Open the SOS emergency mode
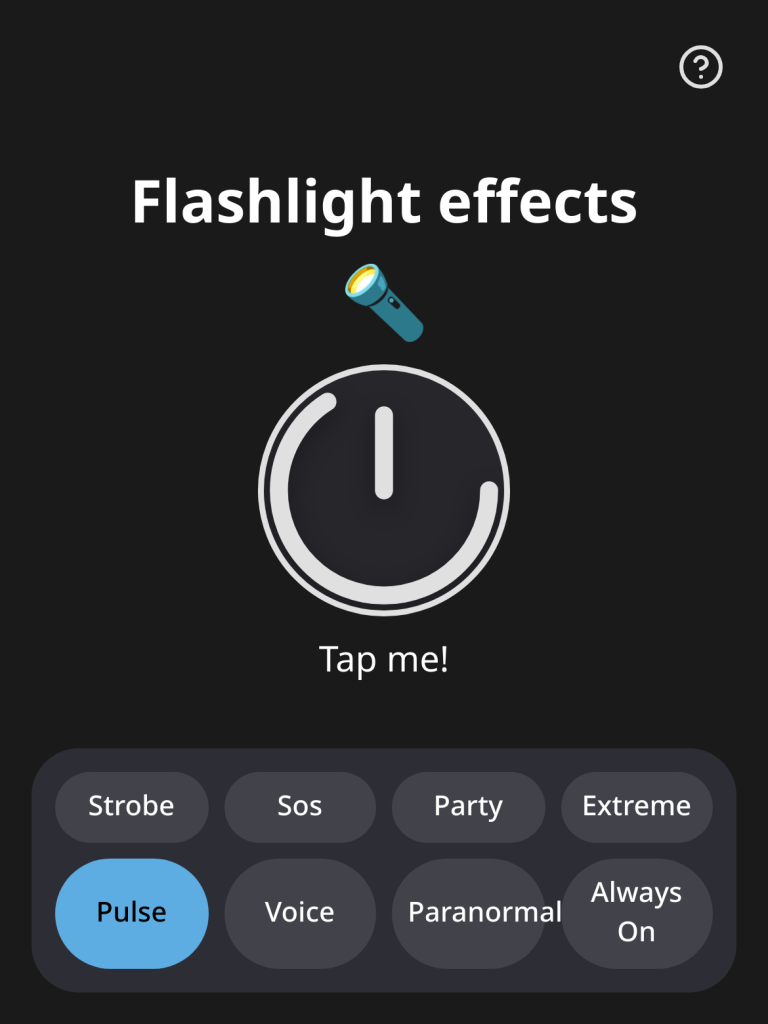This screenshot has height=1024, width=768. pos(300,806)
